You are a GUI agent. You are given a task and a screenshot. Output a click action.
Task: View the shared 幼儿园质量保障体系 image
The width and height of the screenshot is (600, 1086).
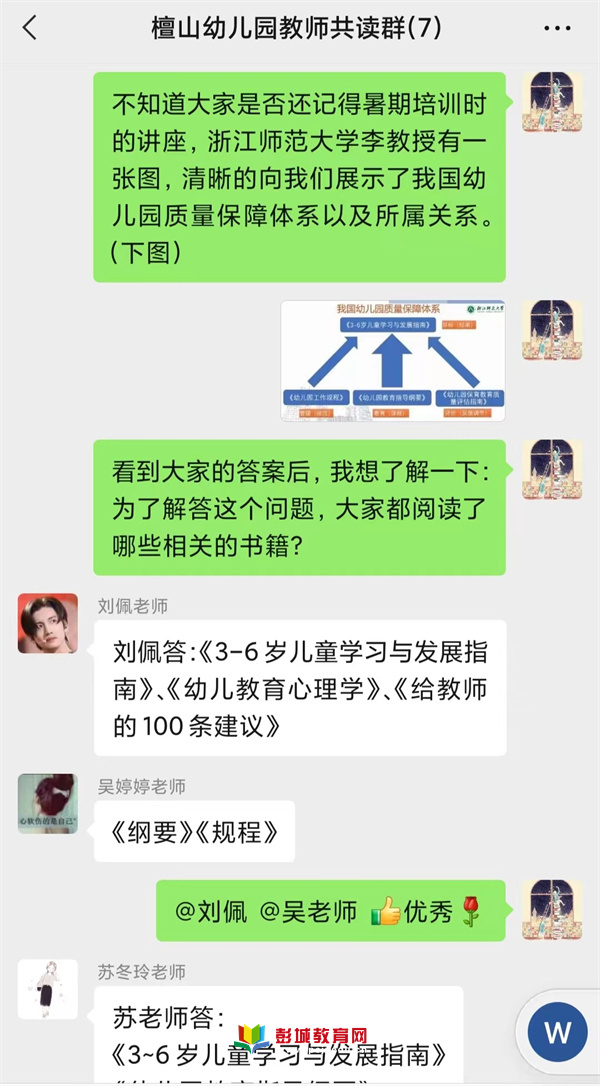tap(393, 360)
